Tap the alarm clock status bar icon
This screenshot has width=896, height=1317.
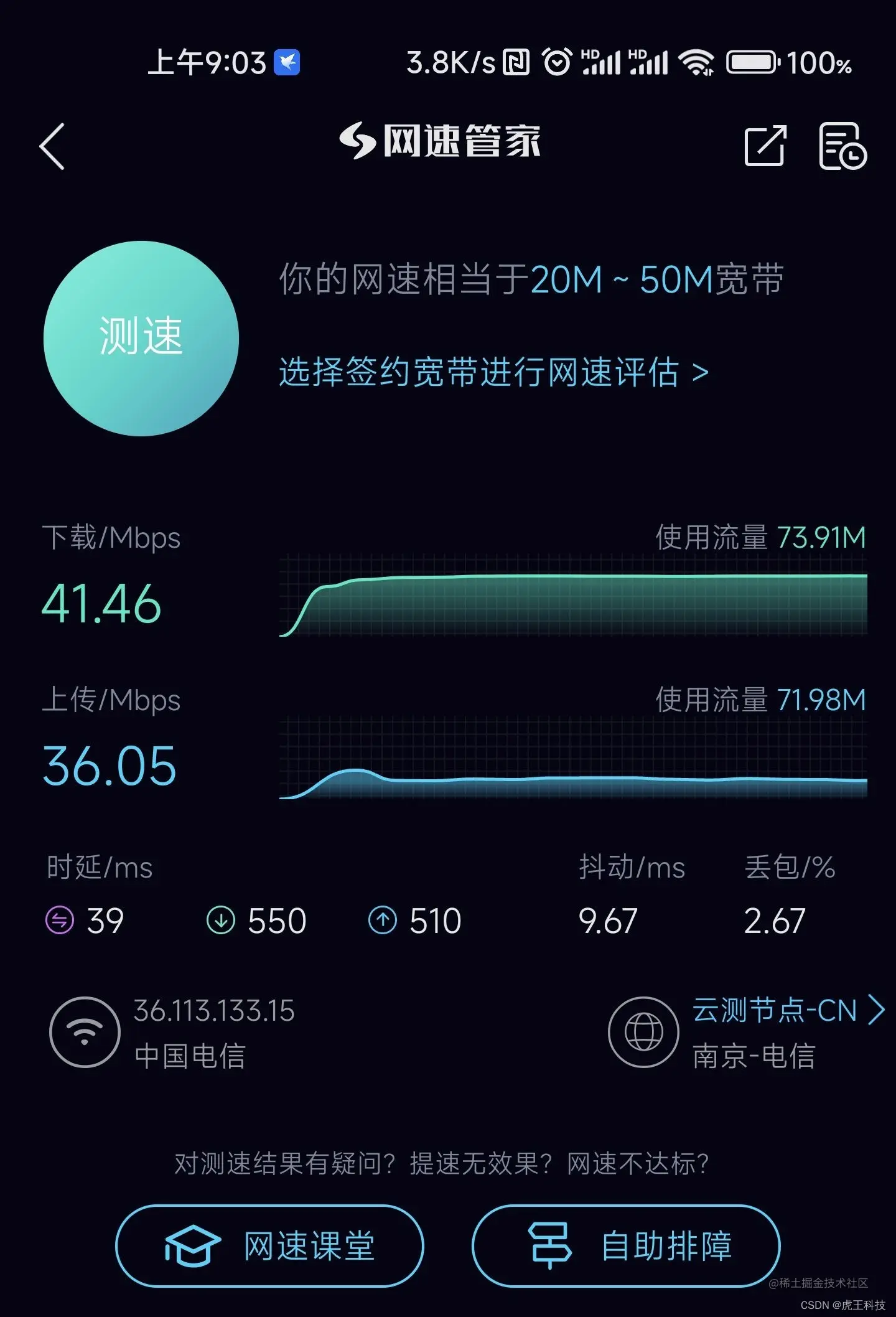pos(558,62)
